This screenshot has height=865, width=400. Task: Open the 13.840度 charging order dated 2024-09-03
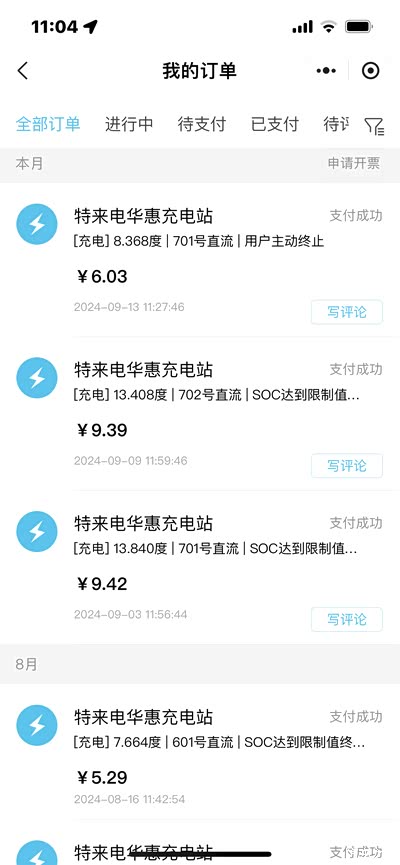coord(200,567)
